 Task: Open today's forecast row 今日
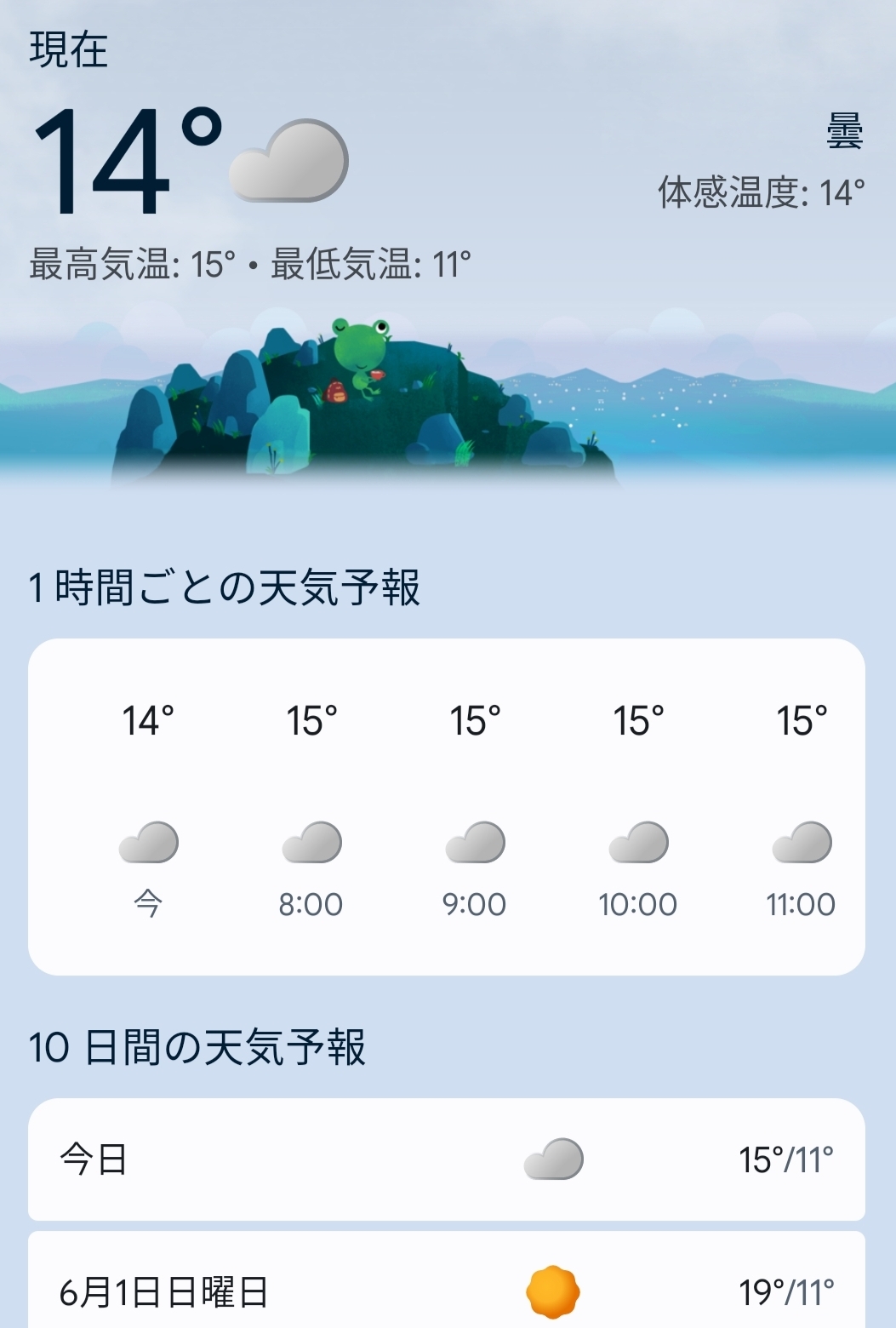[x=447, y=1159]
